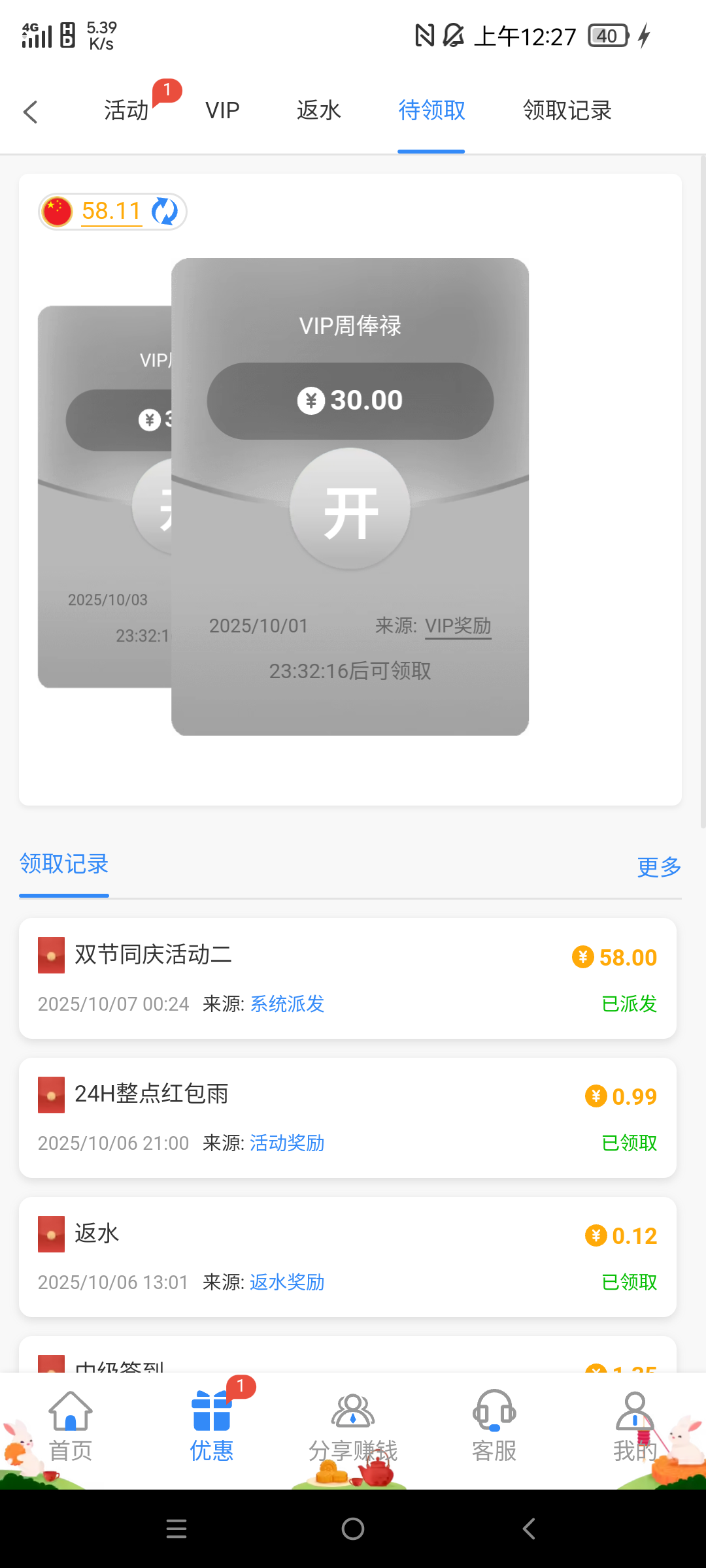
Task: Tap the 开 button on VIP周俸禄 envelope
Action: point(350,509)
